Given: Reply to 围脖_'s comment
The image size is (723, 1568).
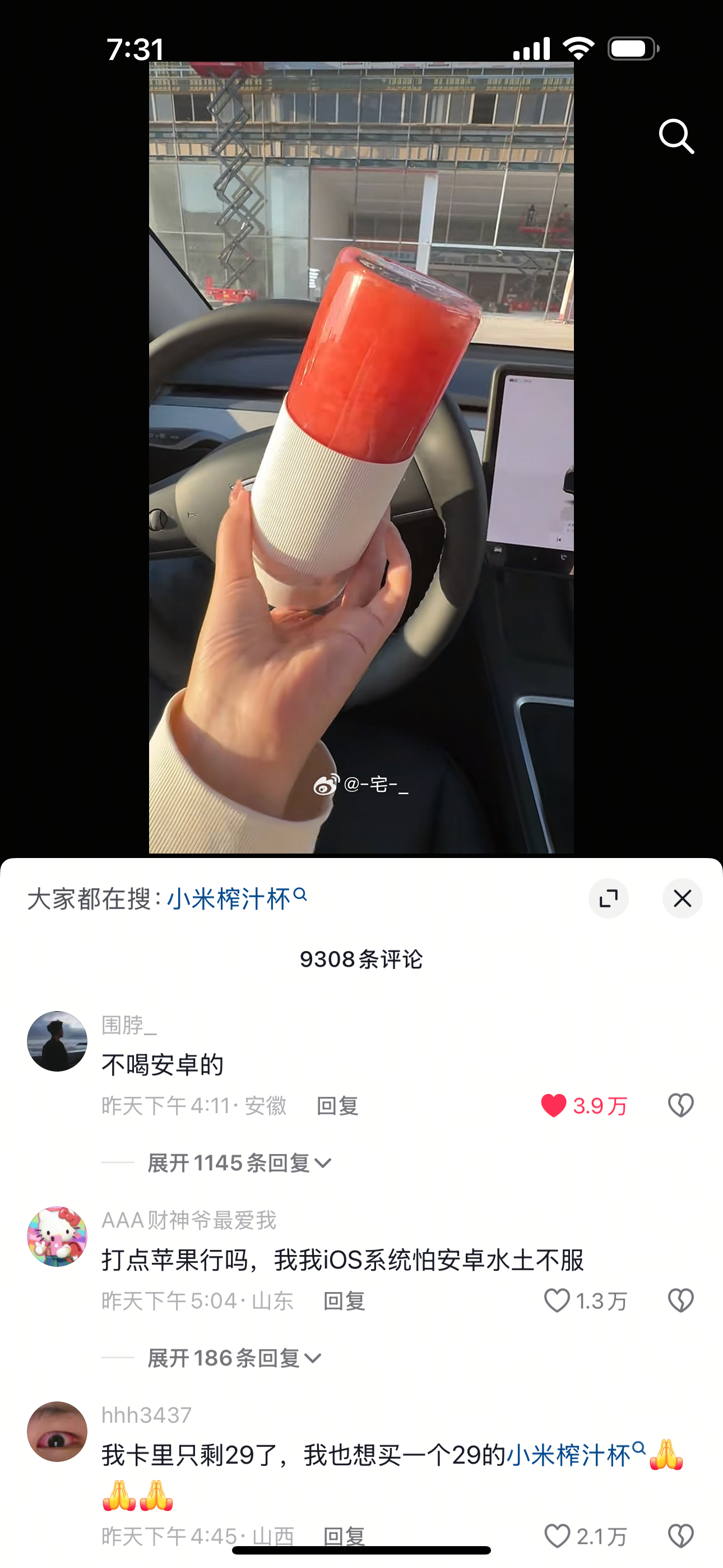Looking at the screenshot, I should [338, 1106].
